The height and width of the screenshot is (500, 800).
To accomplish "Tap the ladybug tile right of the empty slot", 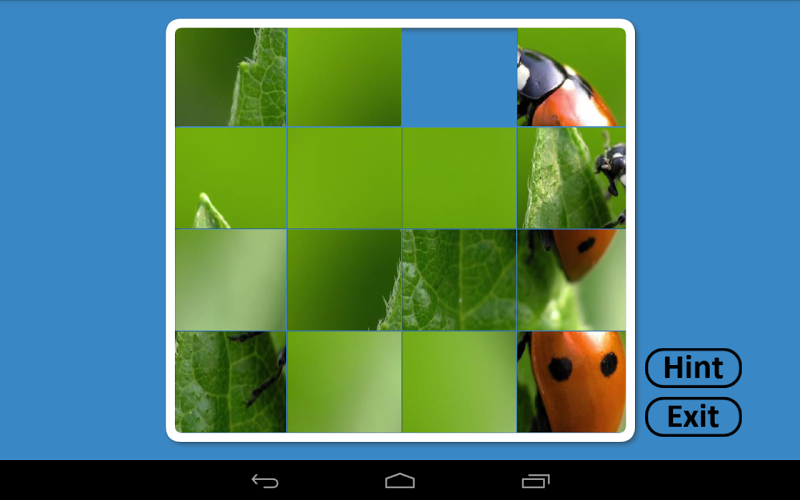I will click(571, 76).
